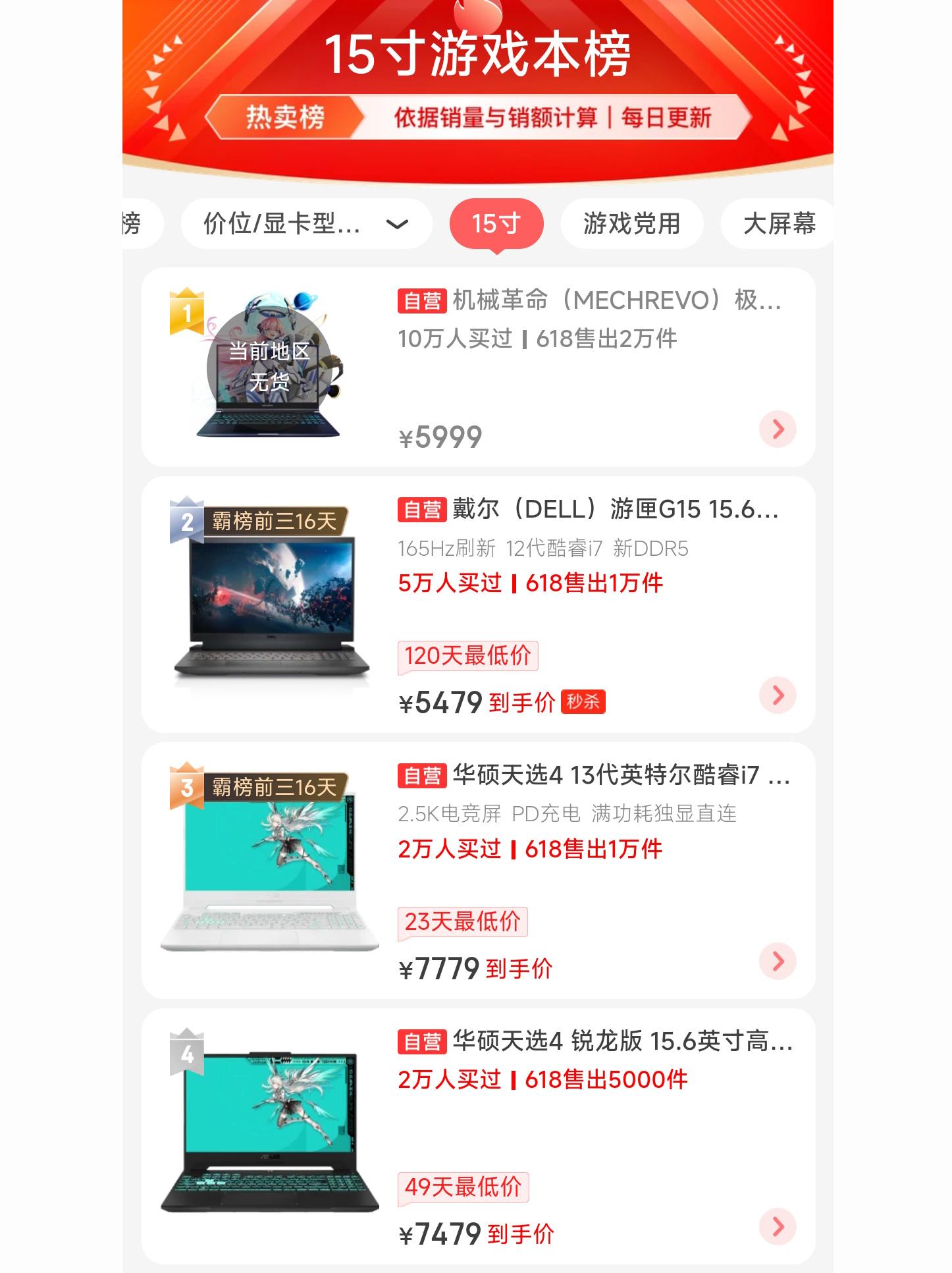The image size is (952, 1273).
Task: Click the 23天最低价 tag on the ASUS item
Action: click(463, 923)
